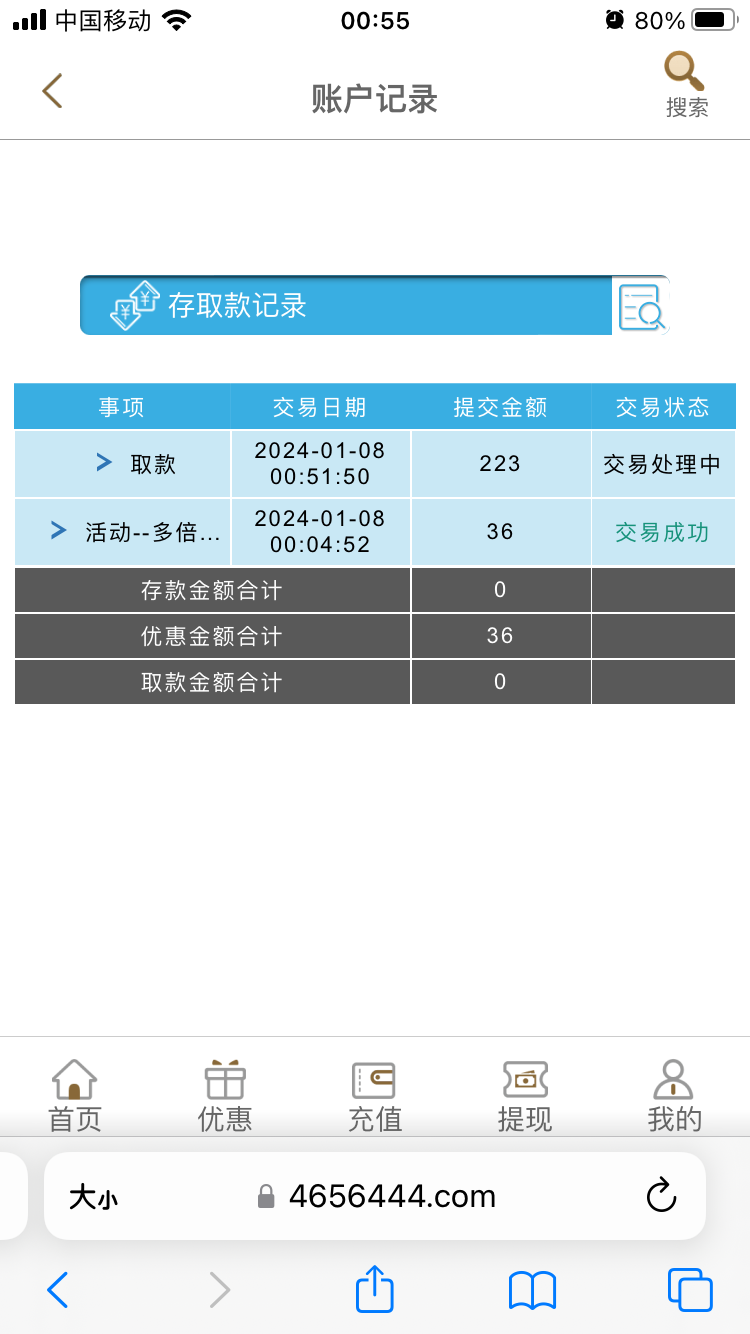Open the 提现 tab
Screen dimensions: 750x1334
point(525,1096)
